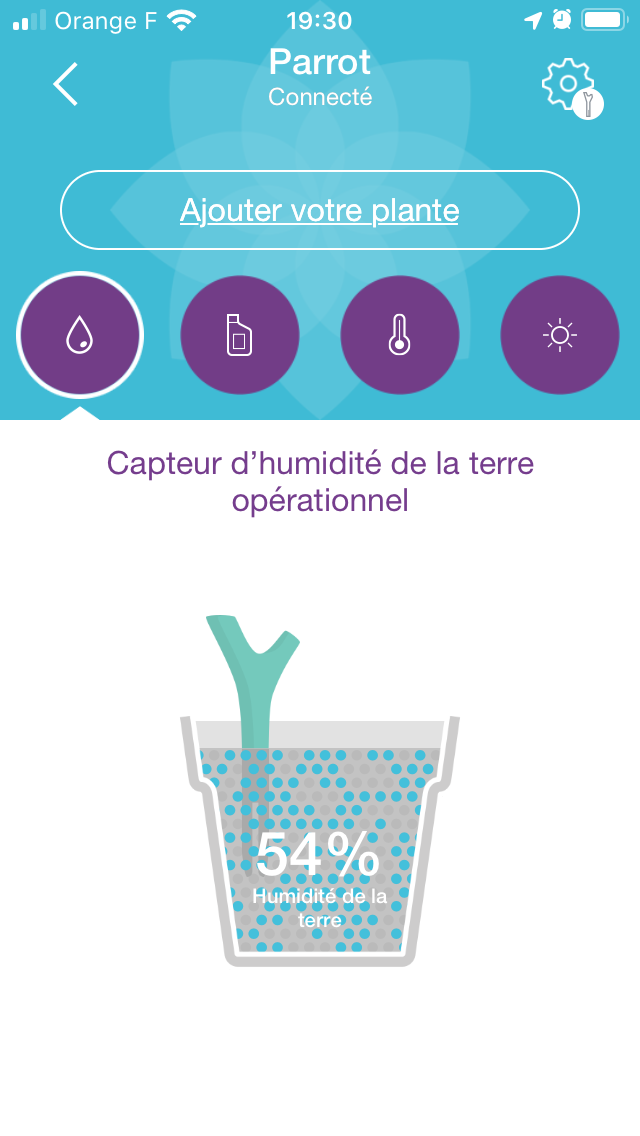Switch to the thermometer temperature tab
The height and width of the screenshot is (1136, 640).
(x=400, y=335)
